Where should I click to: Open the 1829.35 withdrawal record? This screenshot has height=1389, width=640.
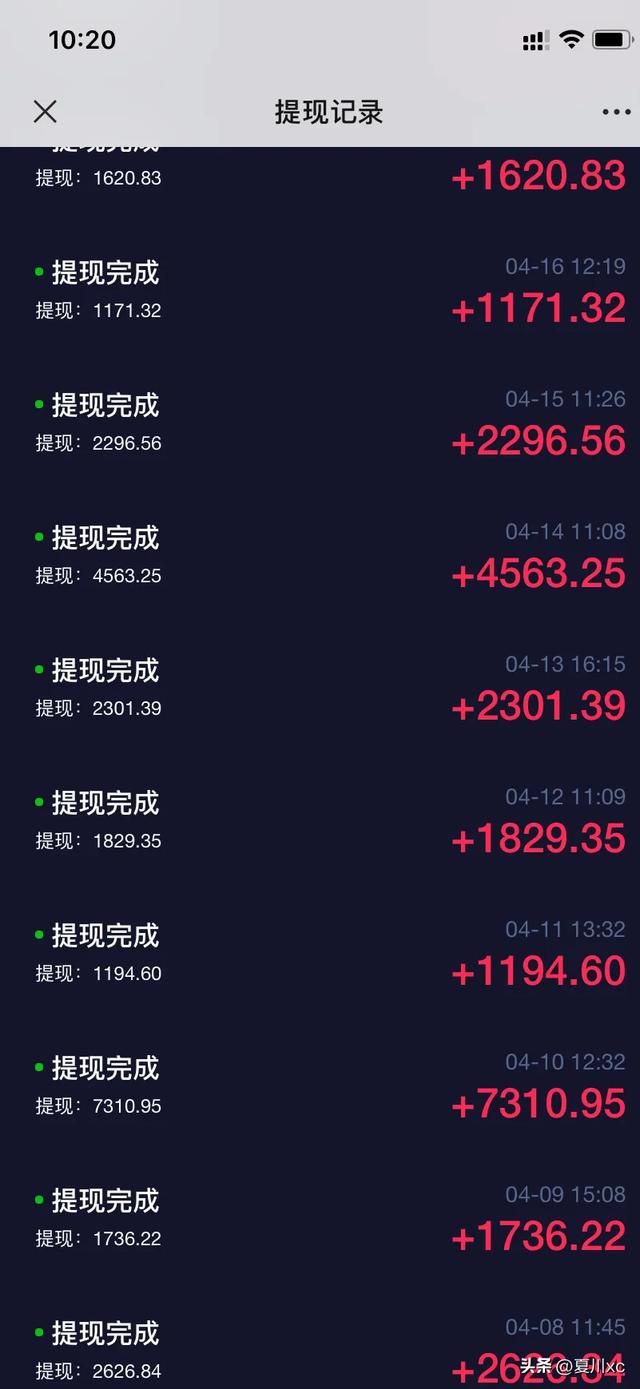[320, 821]
